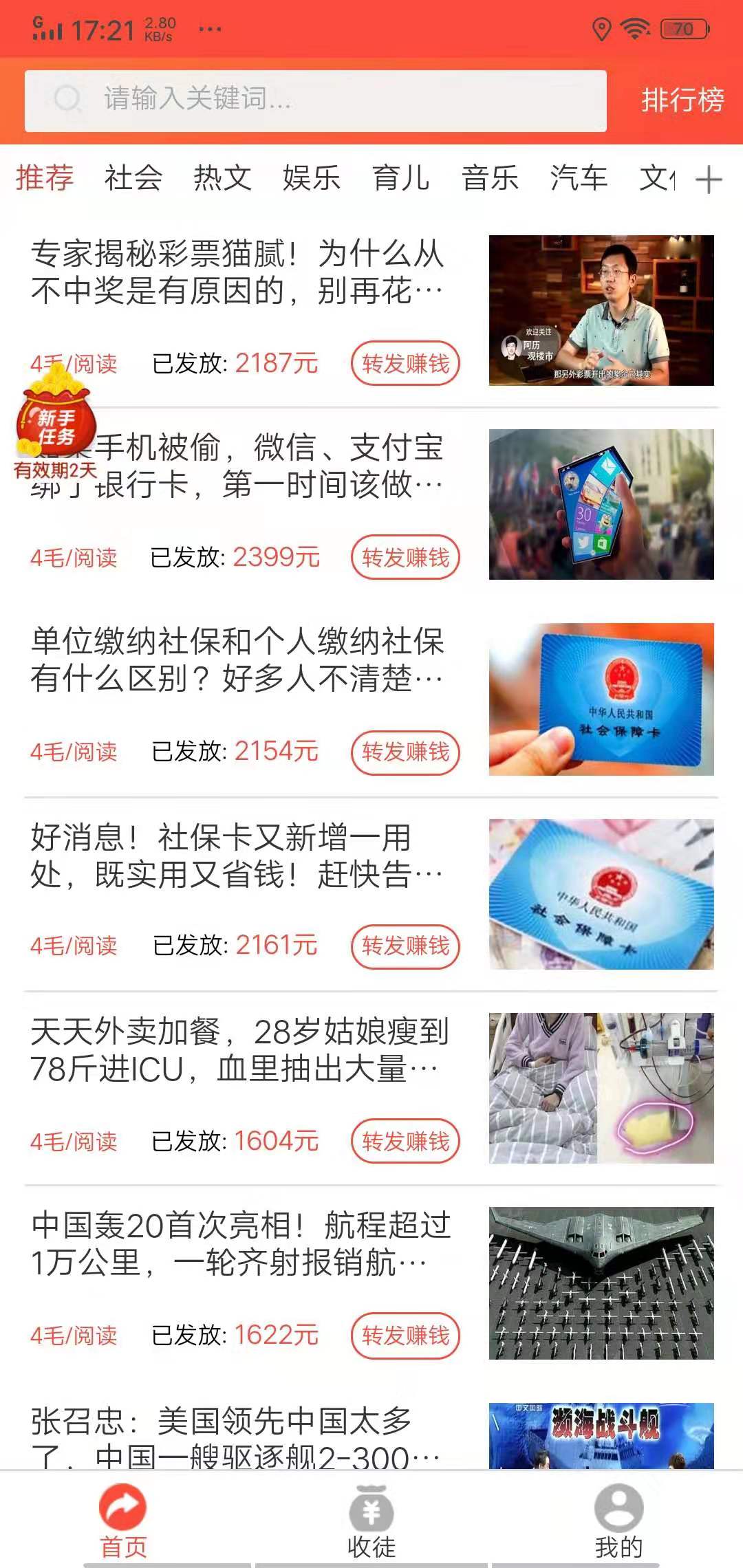The width and height of the screenshot is (743, 1568).
Task: Tap 转发赚钱 on the 社保卡 good news article
Action: 406,946
